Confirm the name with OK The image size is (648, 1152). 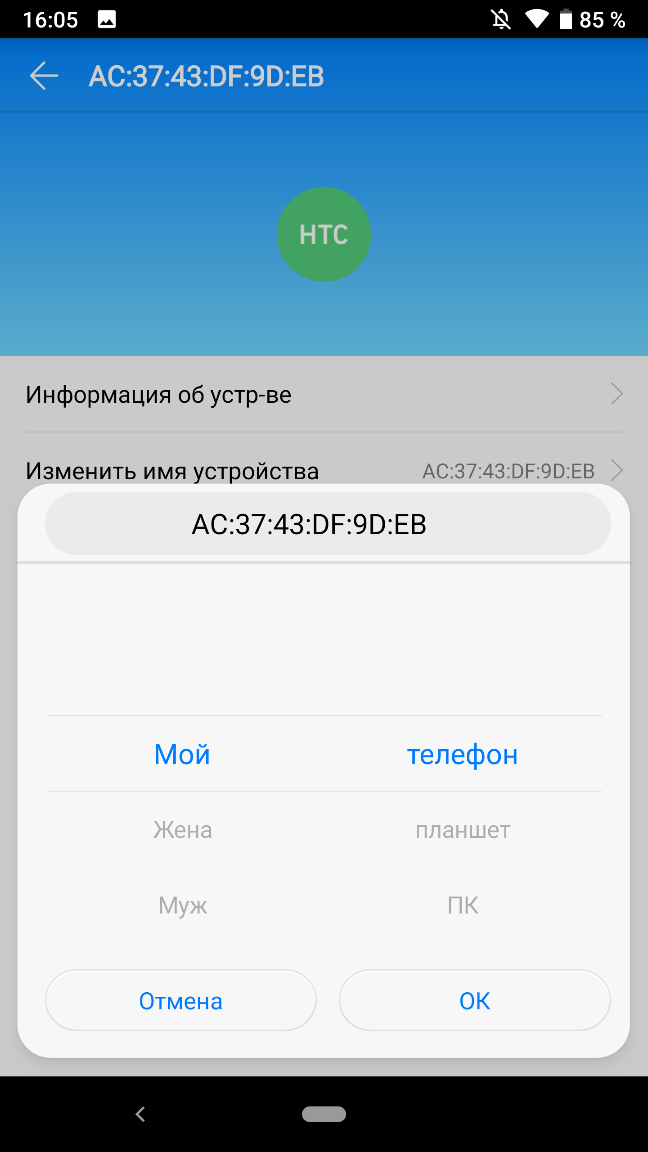point(475,1001)
